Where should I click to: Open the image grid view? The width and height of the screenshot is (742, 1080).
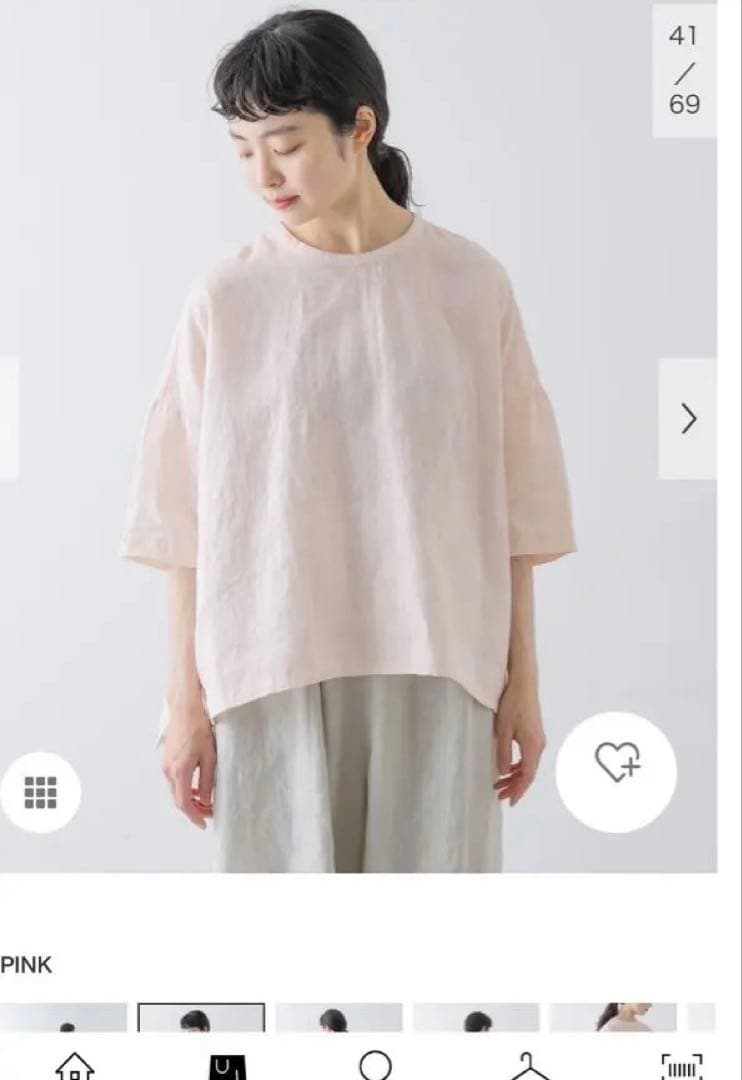40,793
